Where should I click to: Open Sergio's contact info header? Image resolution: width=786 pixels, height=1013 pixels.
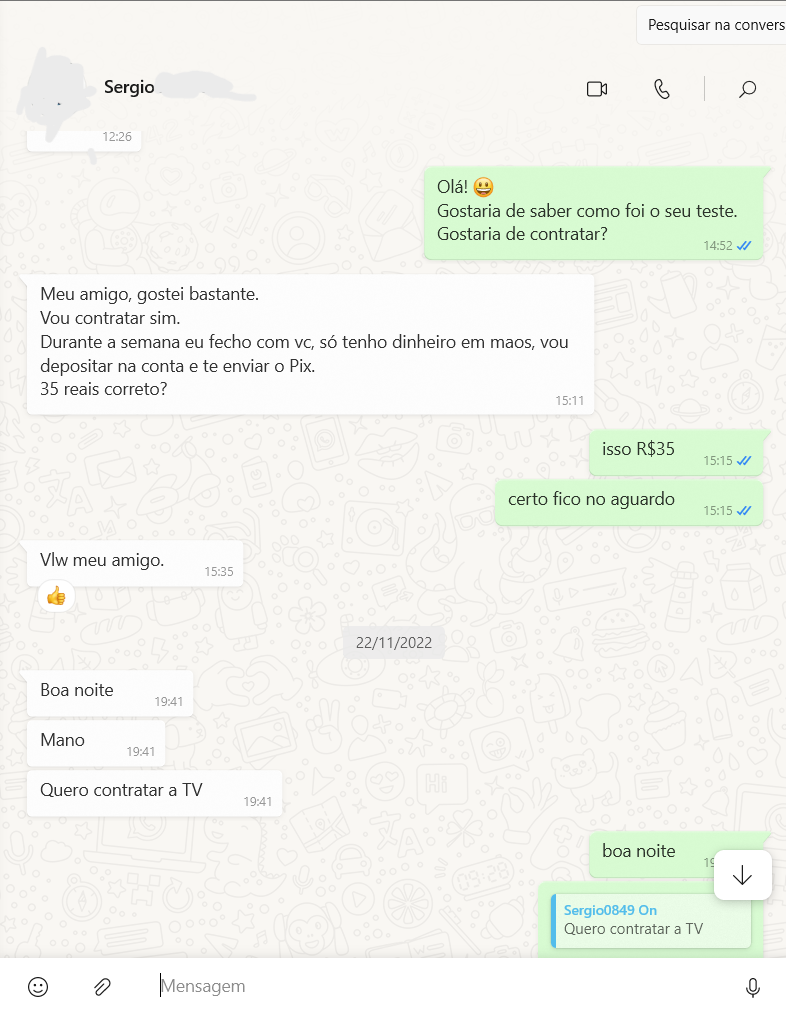[x=130, y=88]
